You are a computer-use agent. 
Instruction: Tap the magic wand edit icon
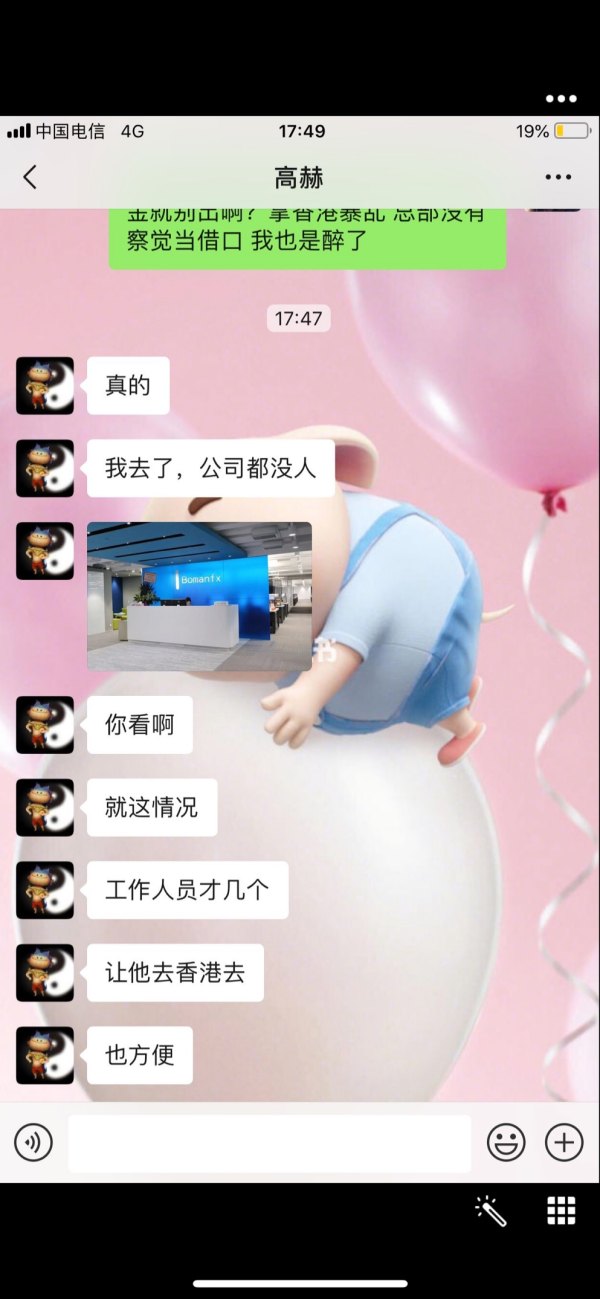point(491,1211)
